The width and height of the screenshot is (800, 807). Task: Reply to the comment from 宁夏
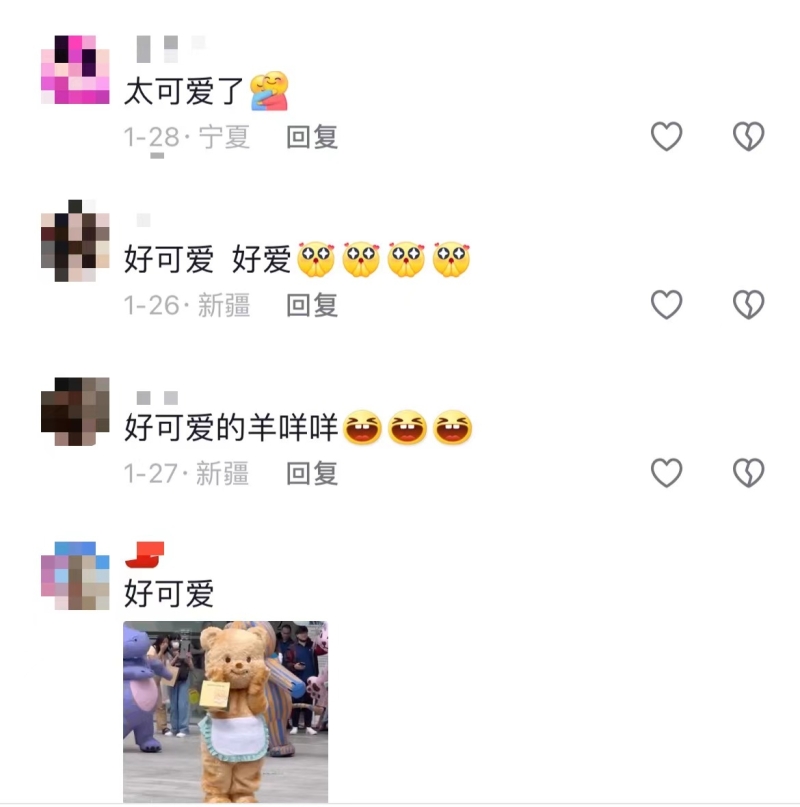[312, 137]
